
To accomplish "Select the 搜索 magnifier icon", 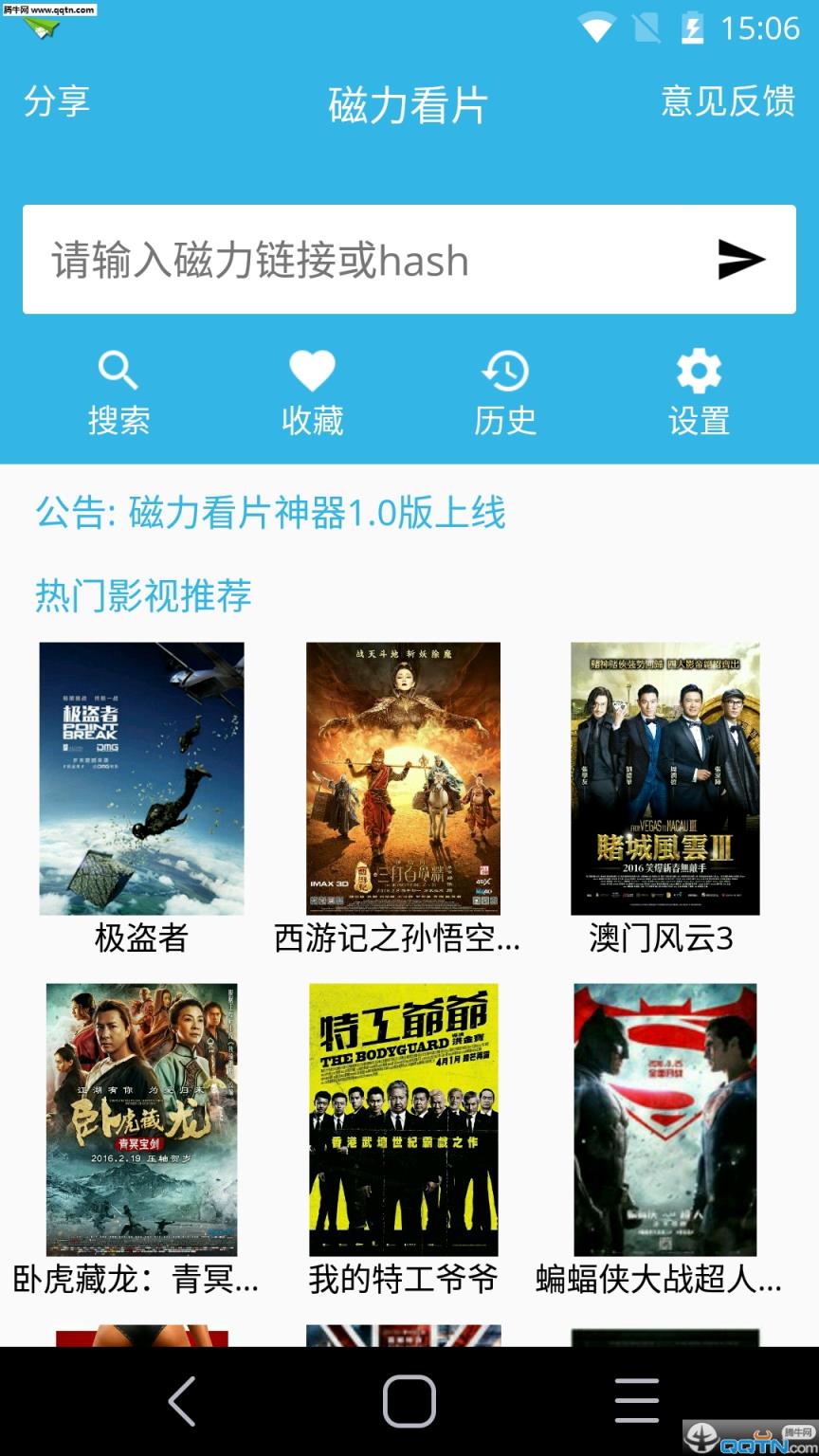I will click(118, 371).
